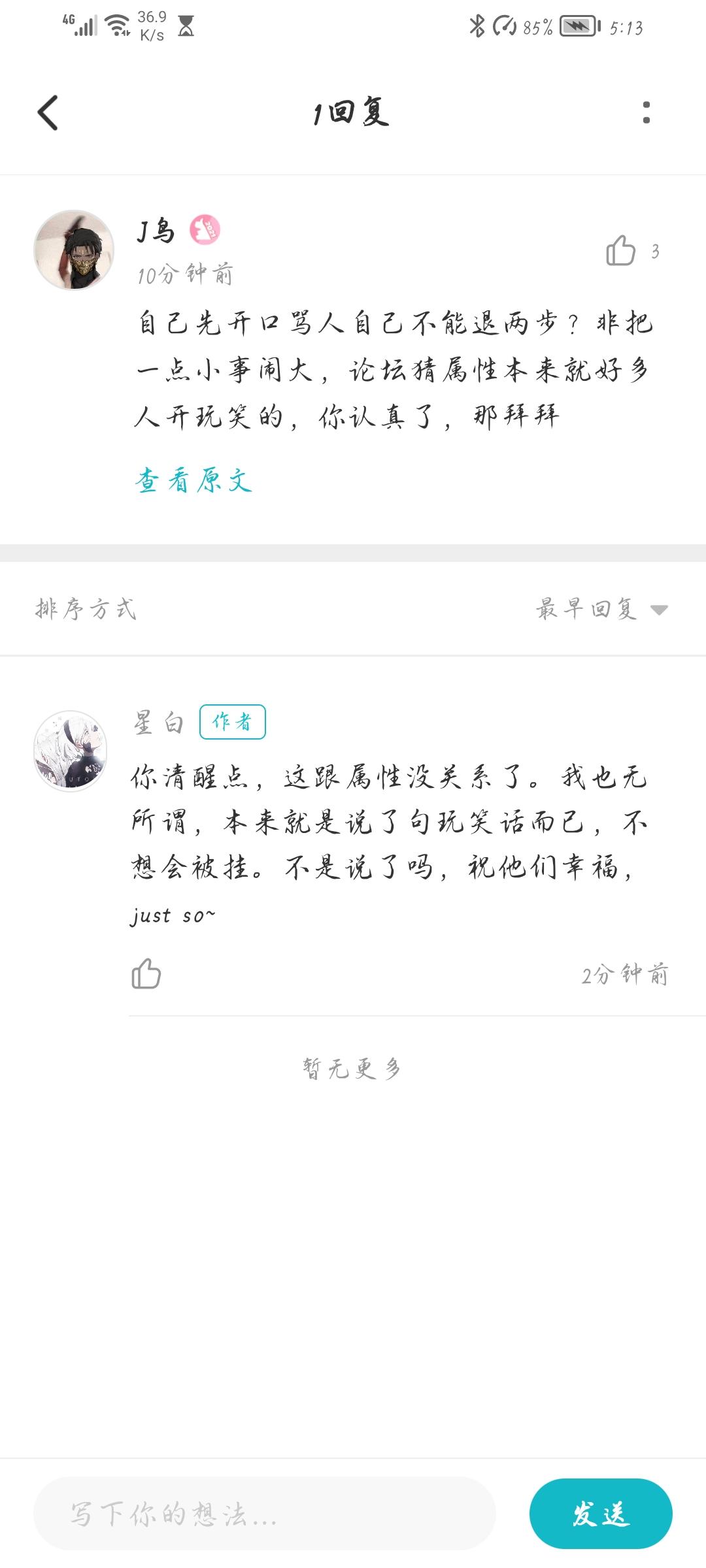Focus the 写下你的想法 input field
The width and height of the screenshot is (706, 1568).
(265, 1513)
